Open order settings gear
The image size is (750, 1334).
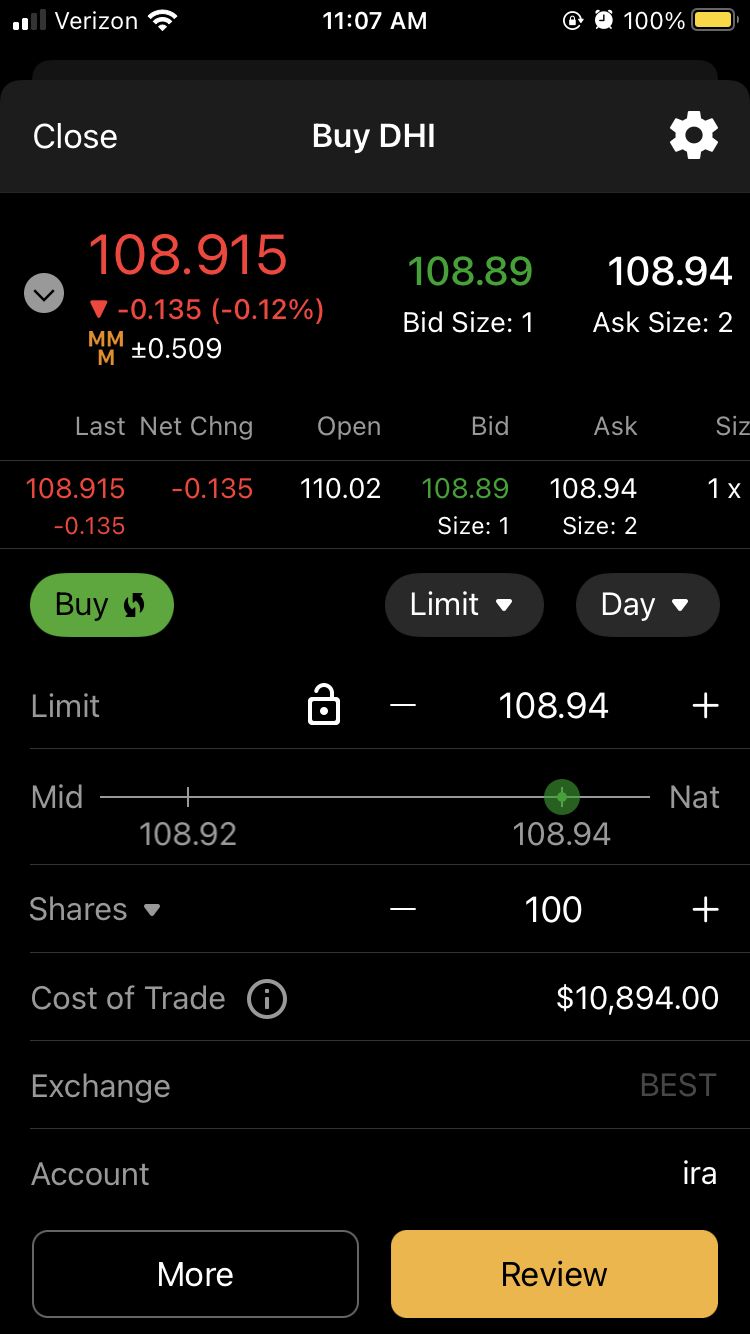[693, 136]
